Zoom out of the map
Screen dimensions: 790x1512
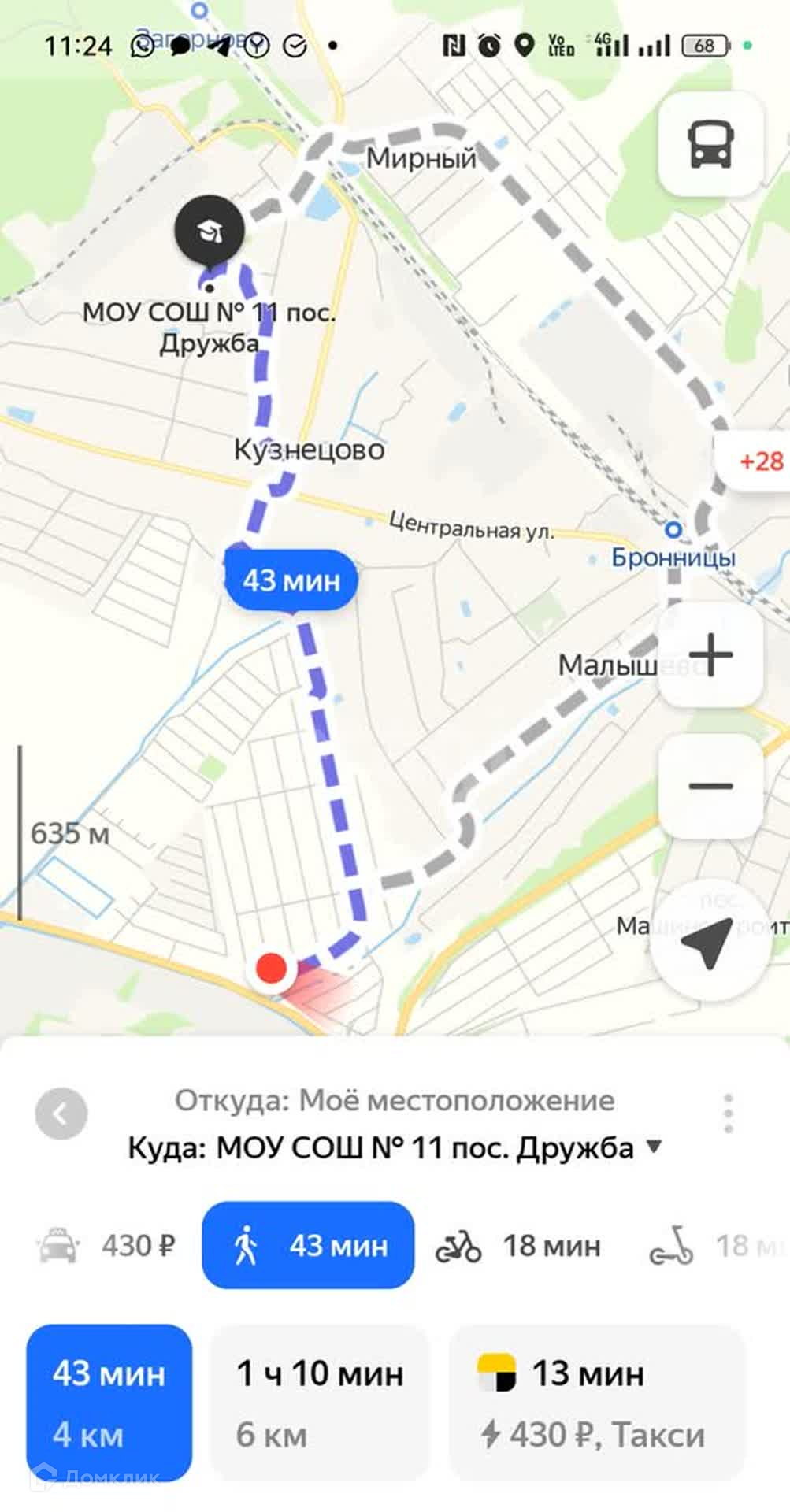point(710,785)
